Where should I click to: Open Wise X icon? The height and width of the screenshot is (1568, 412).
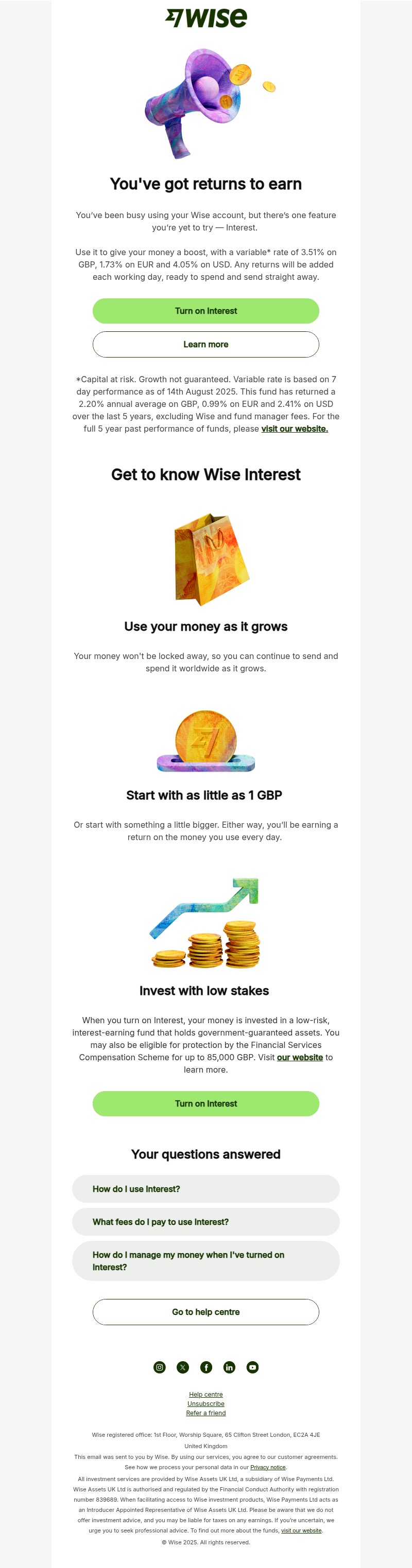pyautogui.click(x=183, y=1367)
